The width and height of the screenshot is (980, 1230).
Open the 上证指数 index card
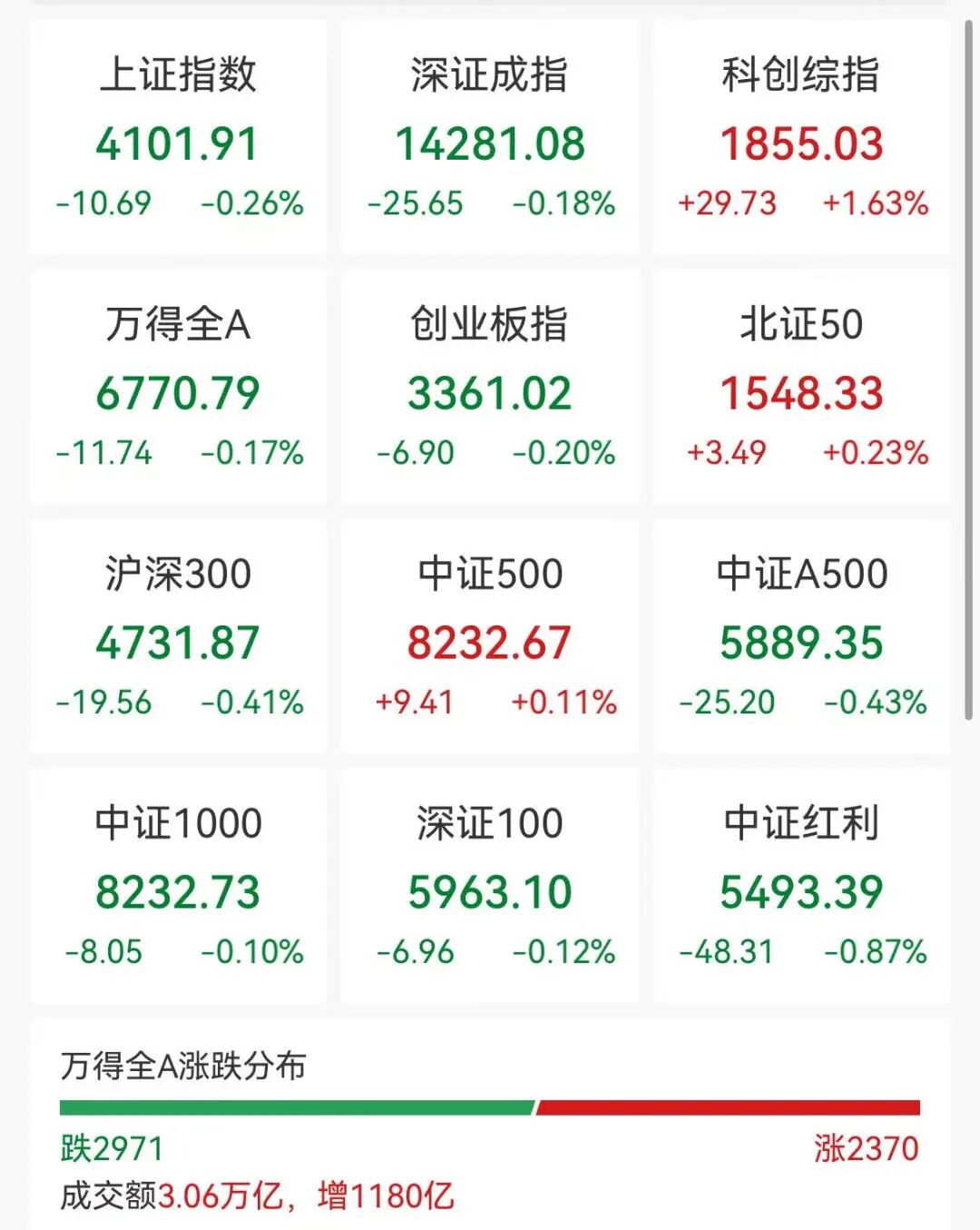tap(179, 138)
